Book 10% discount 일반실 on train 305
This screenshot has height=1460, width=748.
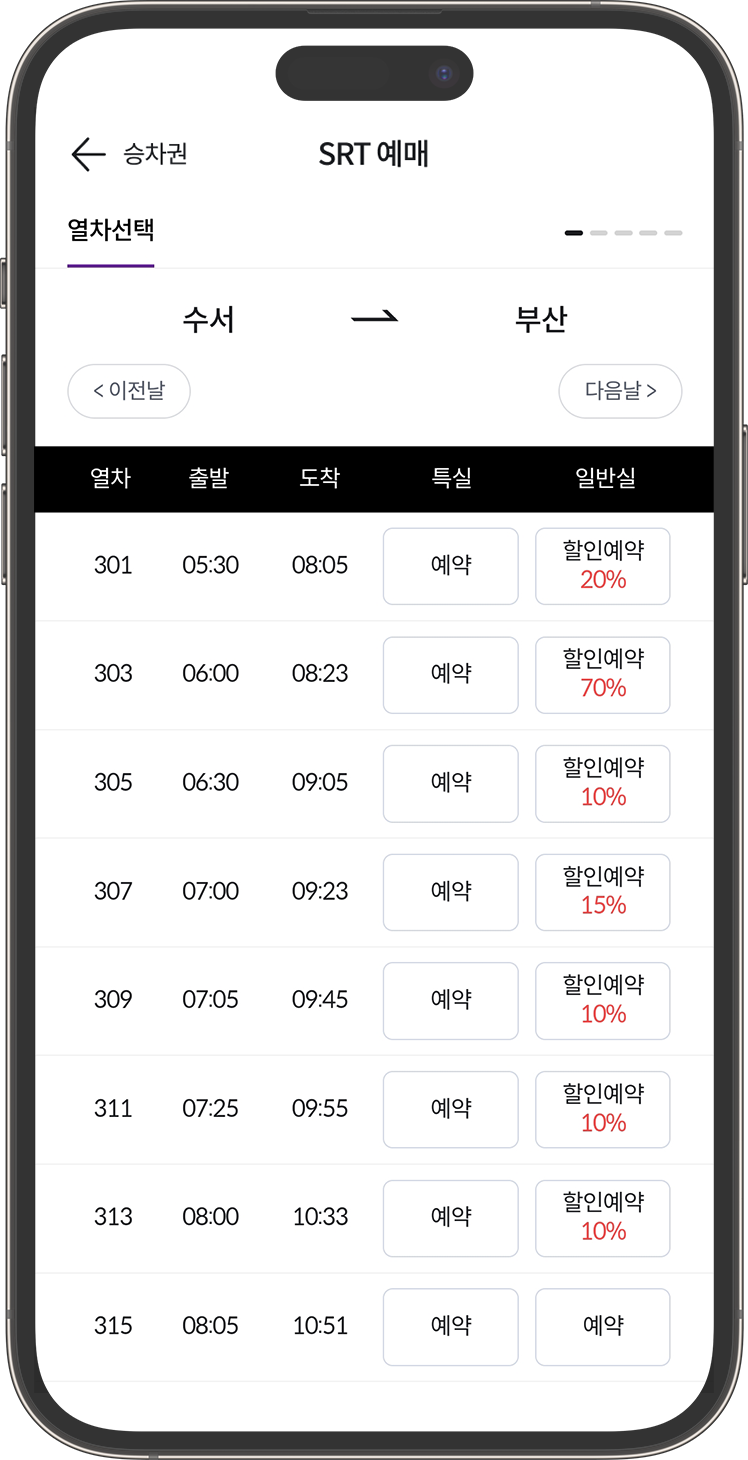click(x=602, y=783)
